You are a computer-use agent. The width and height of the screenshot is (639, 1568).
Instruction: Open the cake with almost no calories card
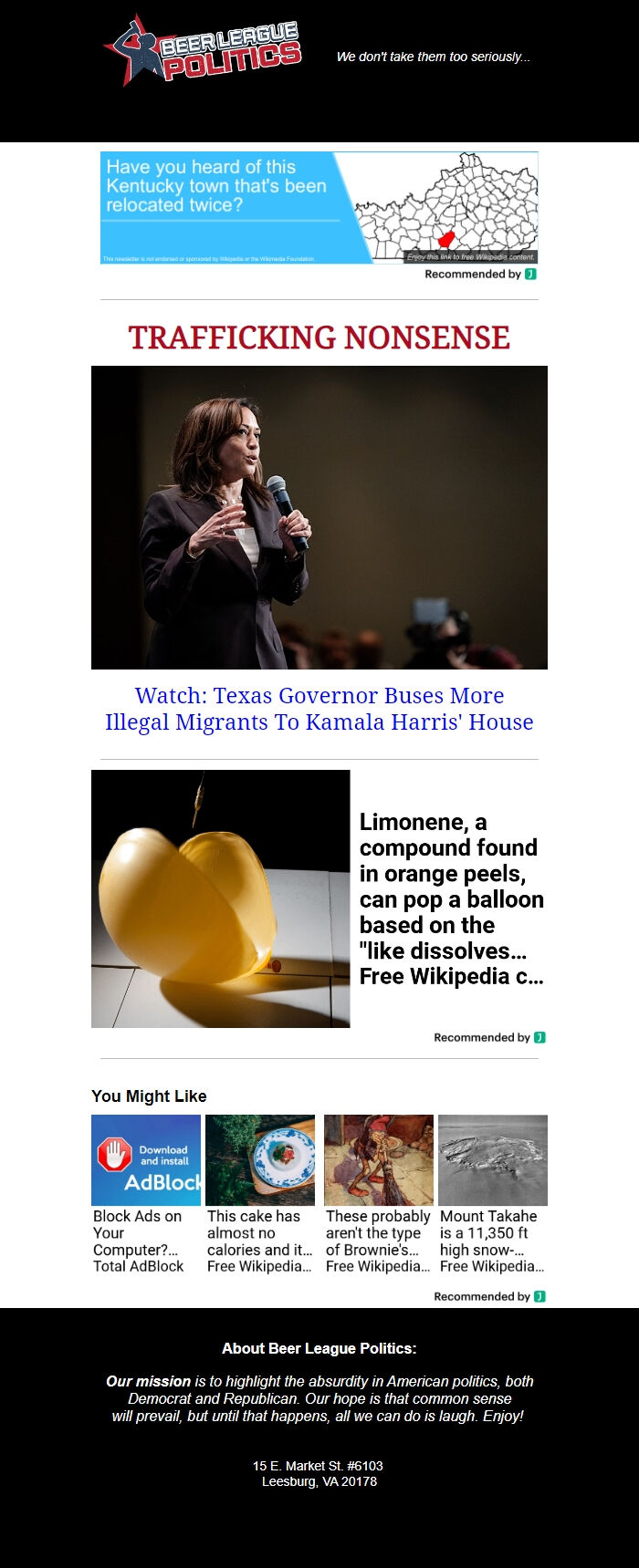[260, 1193]
